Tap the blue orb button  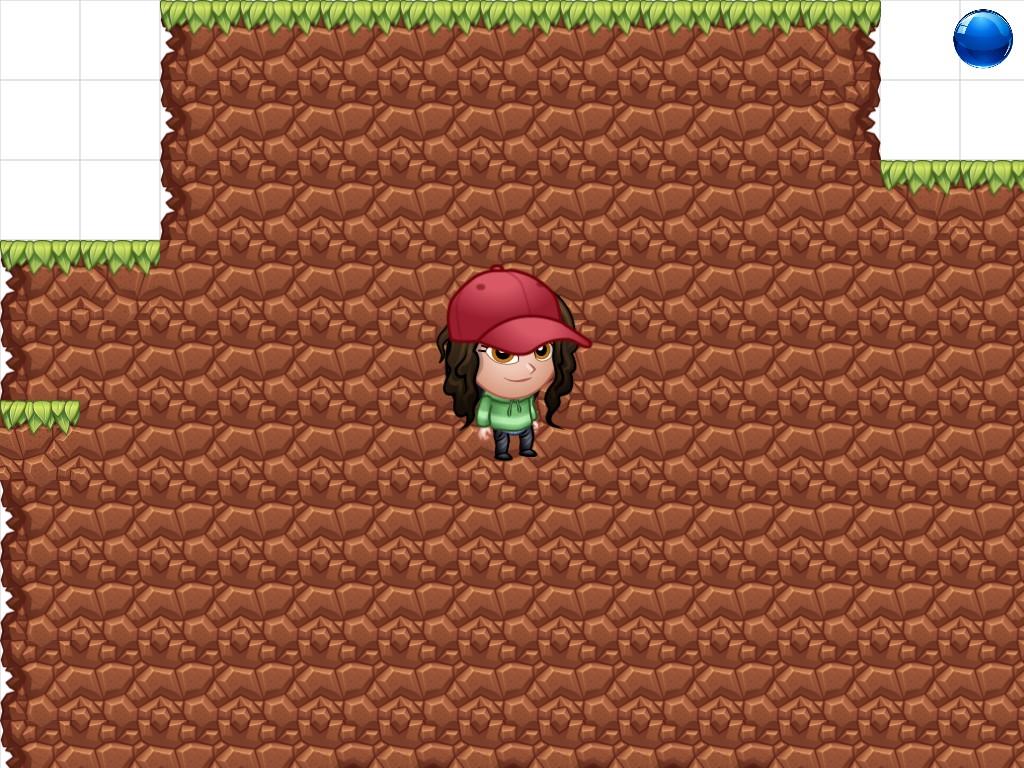(982, 39)
